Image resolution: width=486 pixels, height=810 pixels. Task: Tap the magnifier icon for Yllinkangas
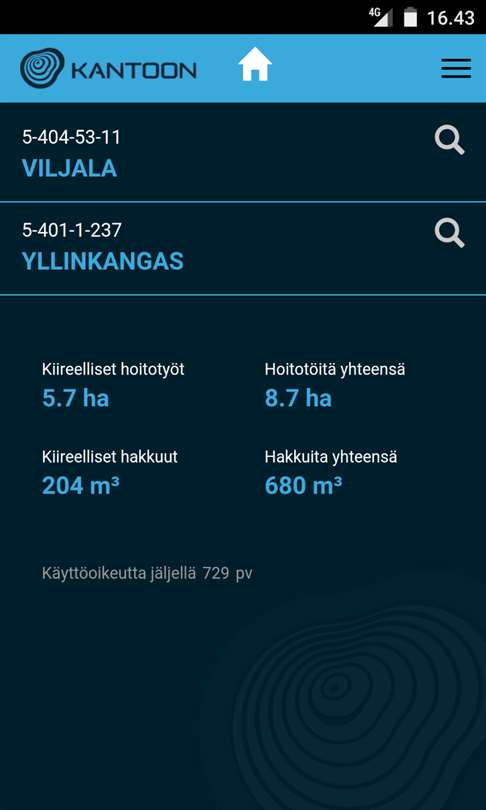click(449, 233)
